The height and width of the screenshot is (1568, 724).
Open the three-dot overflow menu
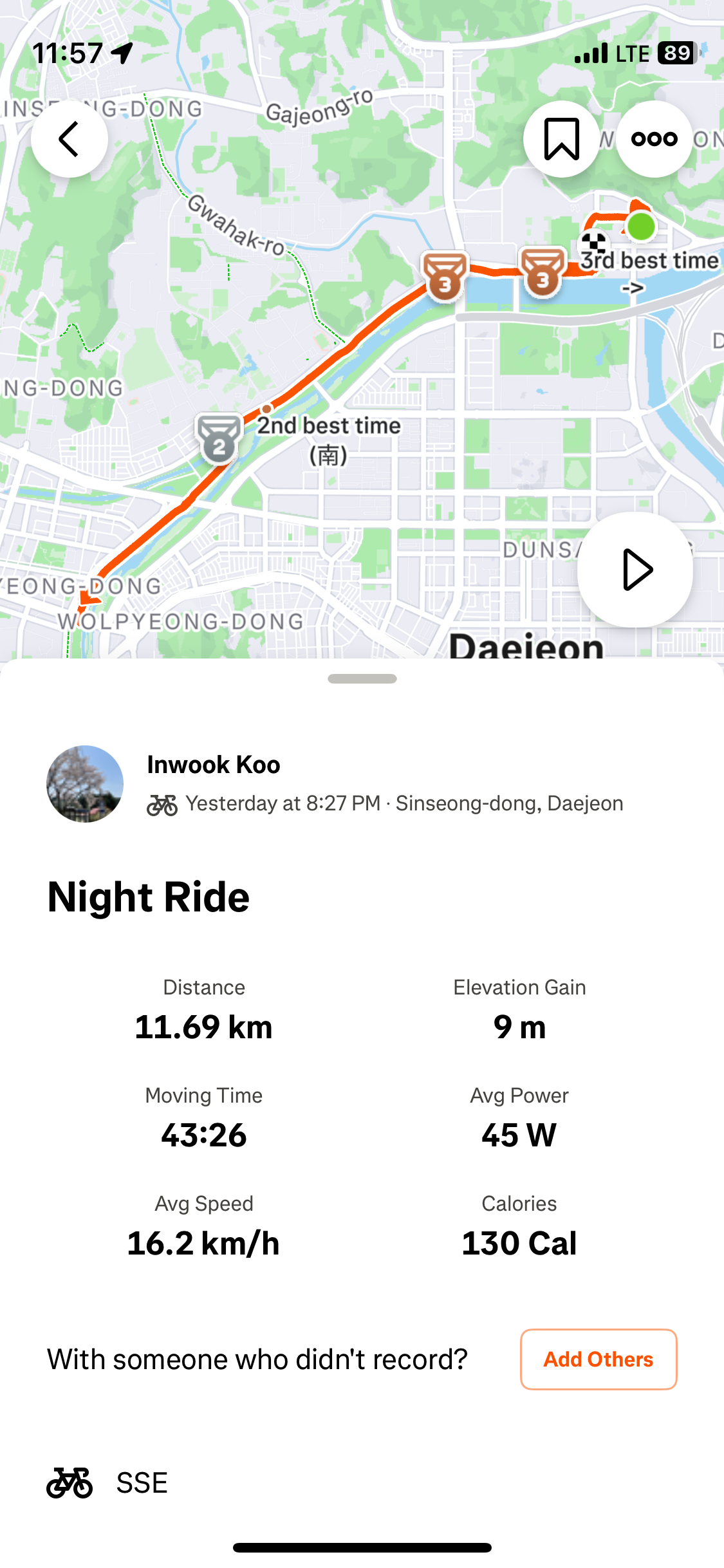[x=654, y=139]
